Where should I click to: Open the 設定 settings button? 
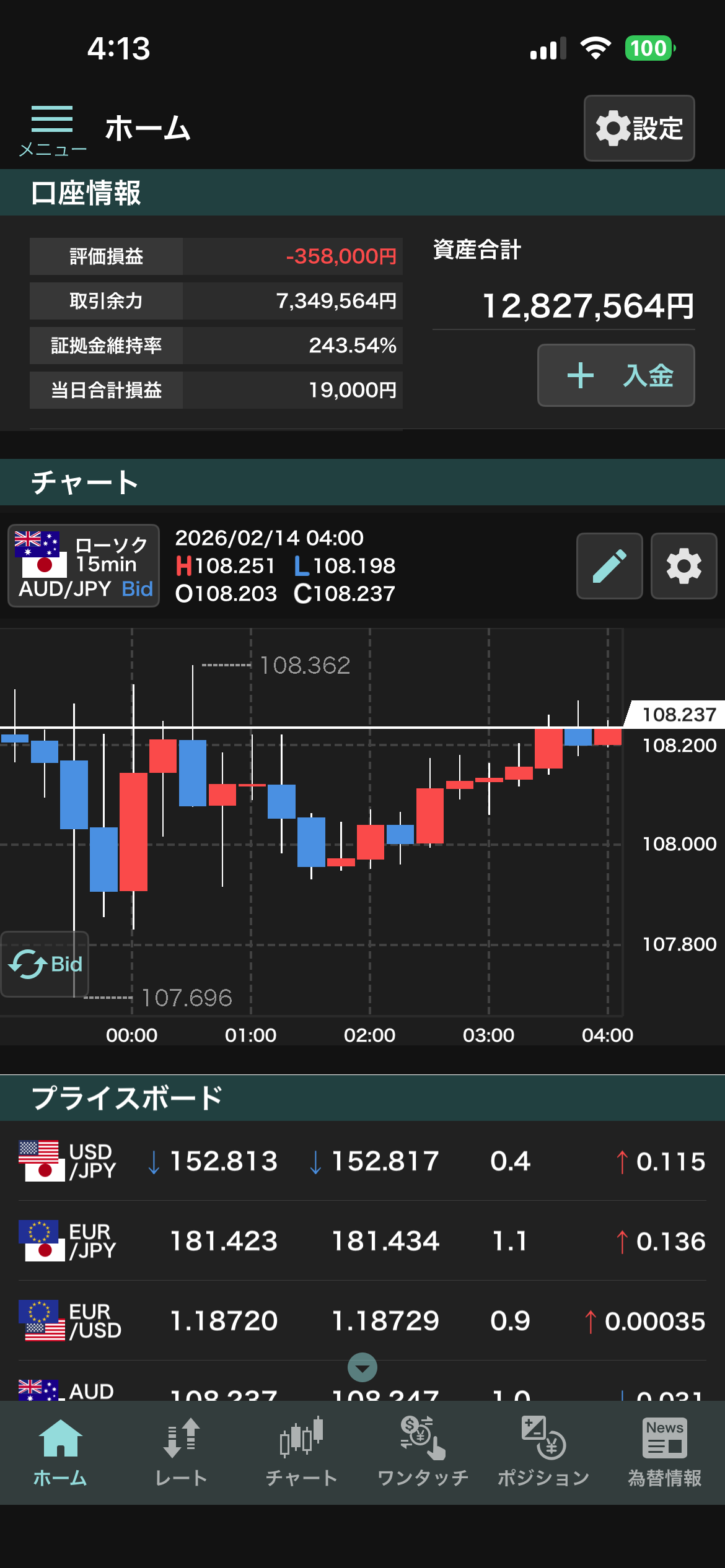coord(639,128)
